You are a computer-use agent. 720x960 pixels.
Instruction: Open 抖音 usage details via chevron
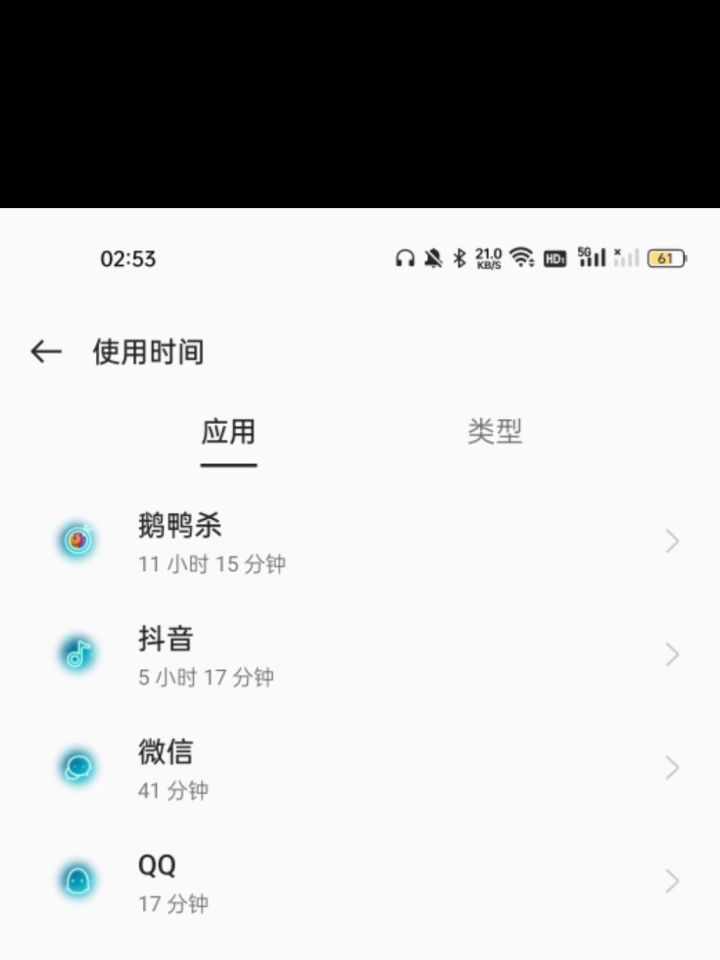click(672, 654)
